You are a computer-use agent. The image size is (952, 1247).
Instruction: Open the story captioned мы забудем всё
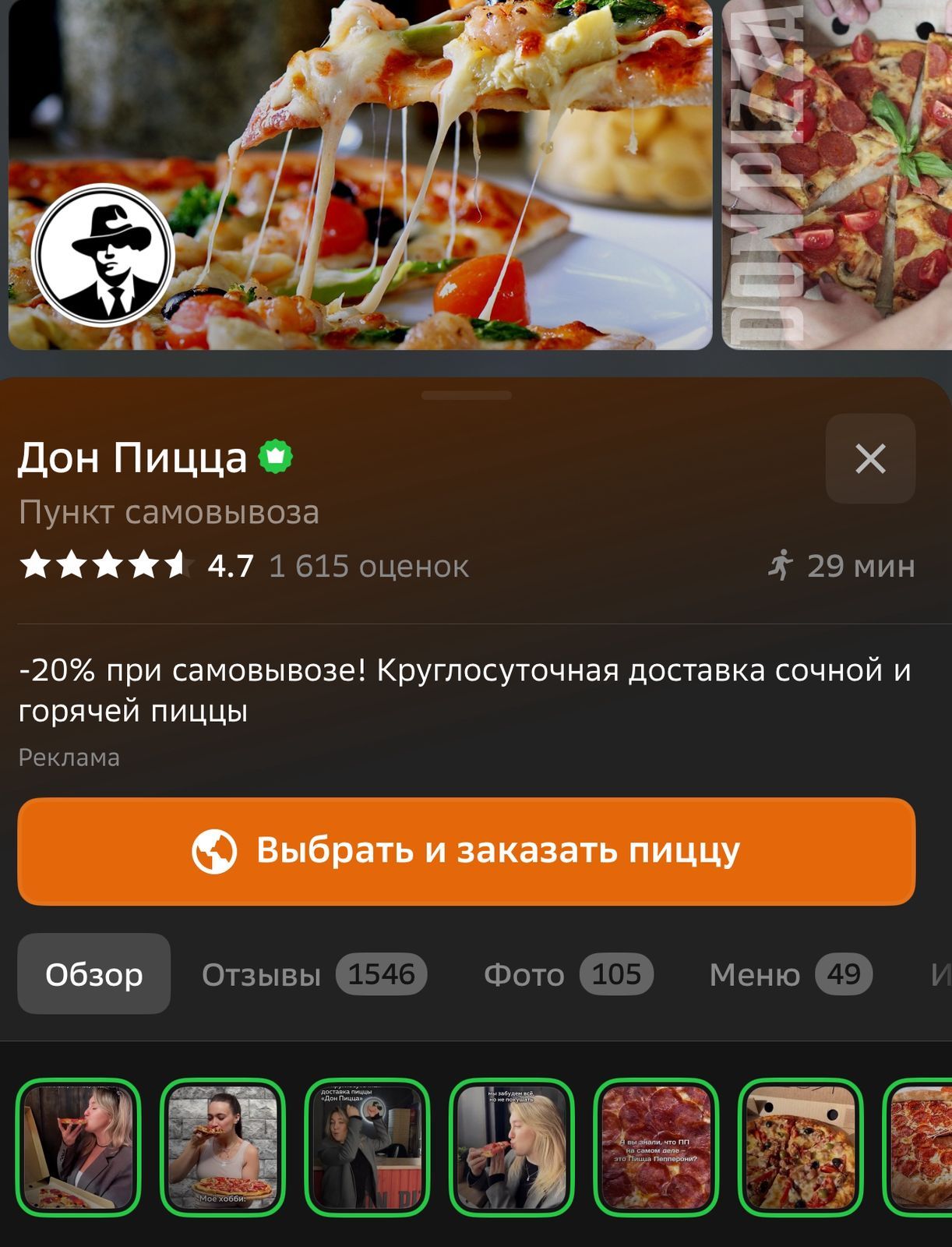[x=512, y=1146]
